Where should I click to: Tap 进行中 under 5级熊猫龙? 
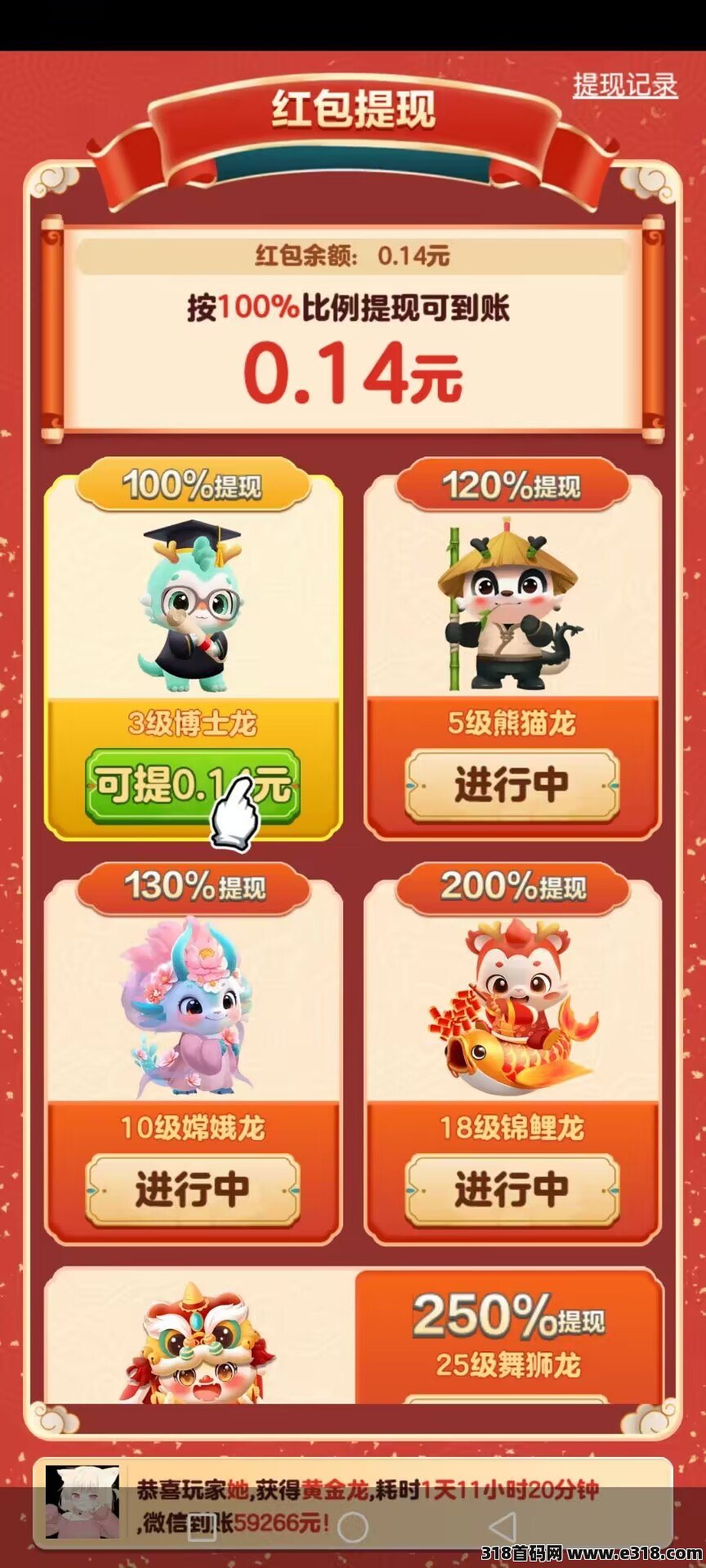512,785
